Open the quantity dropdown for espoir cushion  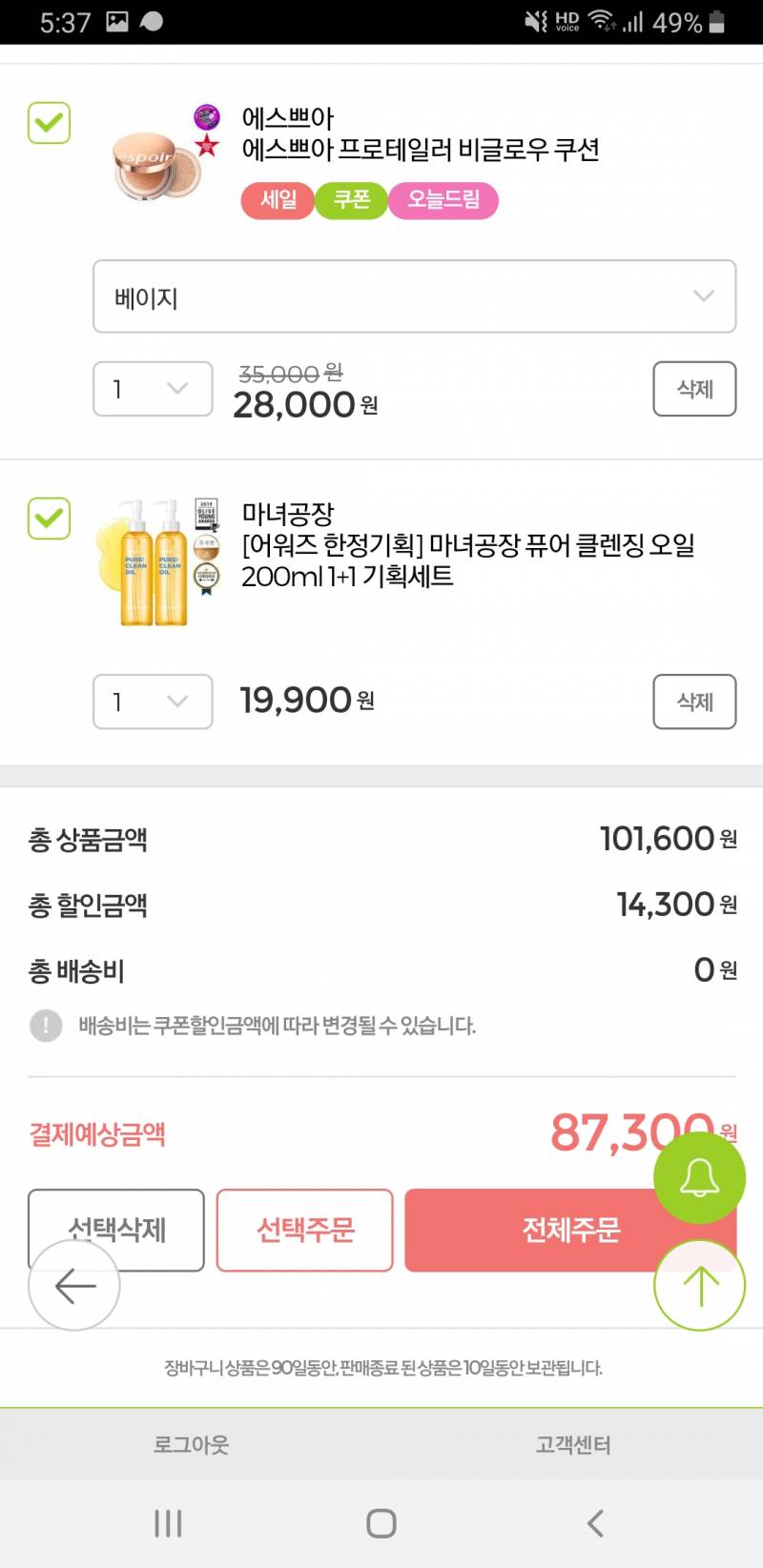point(152,389)
